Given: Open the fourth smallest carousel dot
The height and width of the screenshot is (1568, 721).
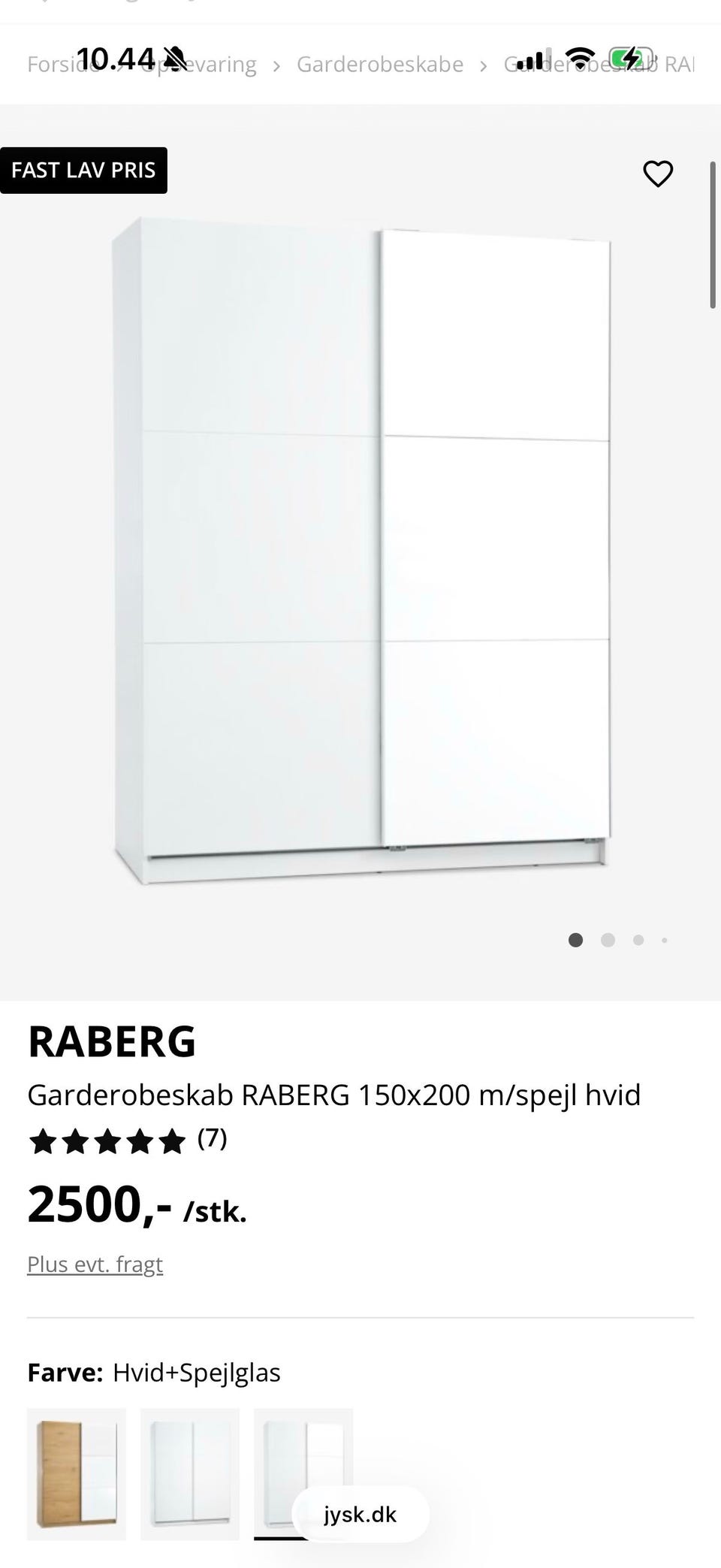Looking at the screenshot, I should 664,940.
